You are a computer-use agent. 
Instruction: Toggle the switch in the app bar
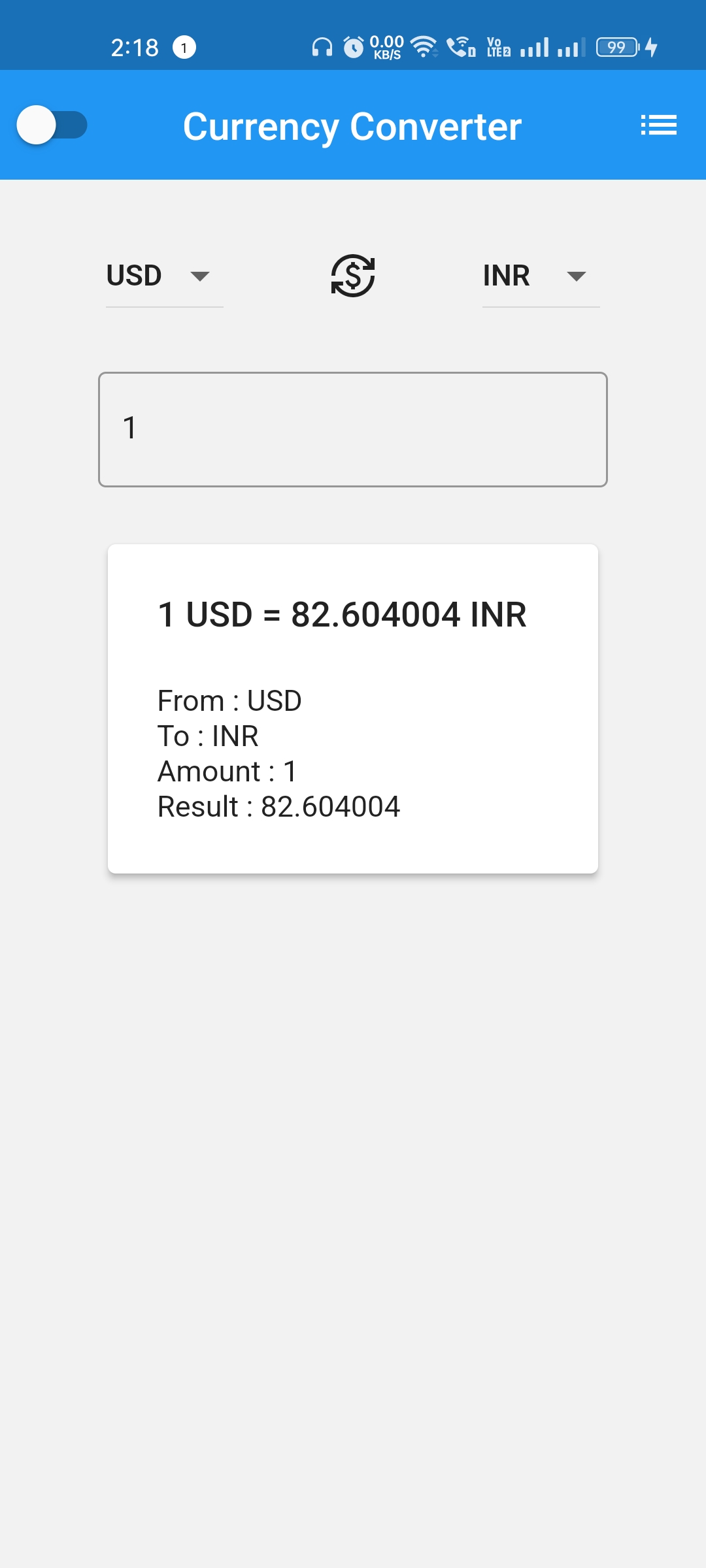point(52,125)
